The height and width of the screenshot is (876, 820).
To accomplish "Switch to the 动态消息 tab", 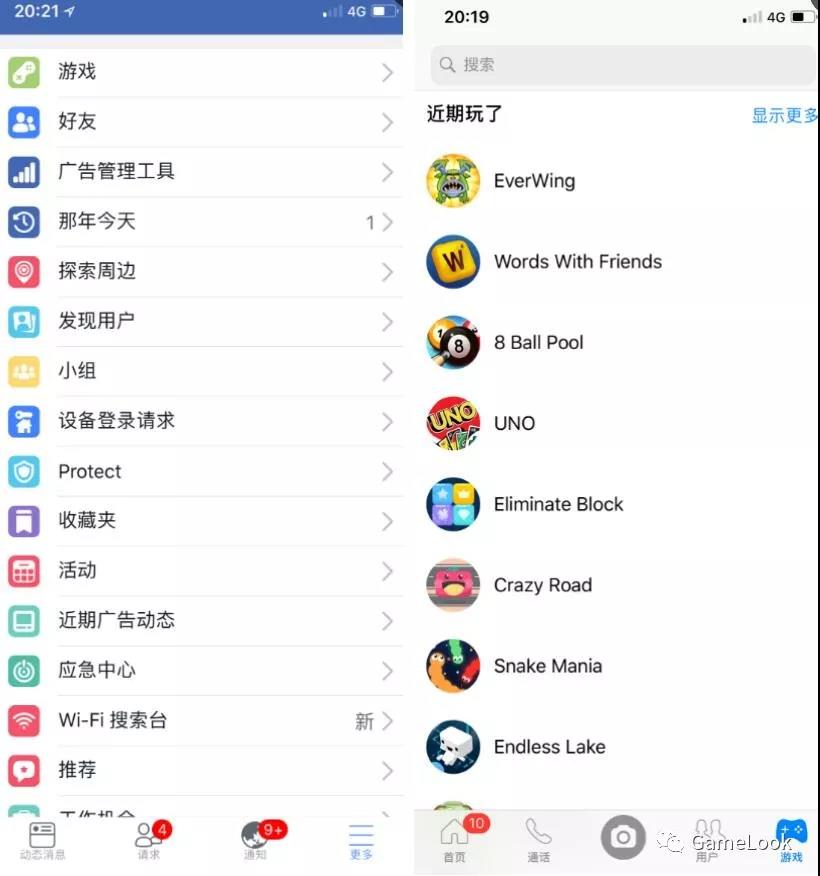I will pyautogui.click(x=43, y=840).
